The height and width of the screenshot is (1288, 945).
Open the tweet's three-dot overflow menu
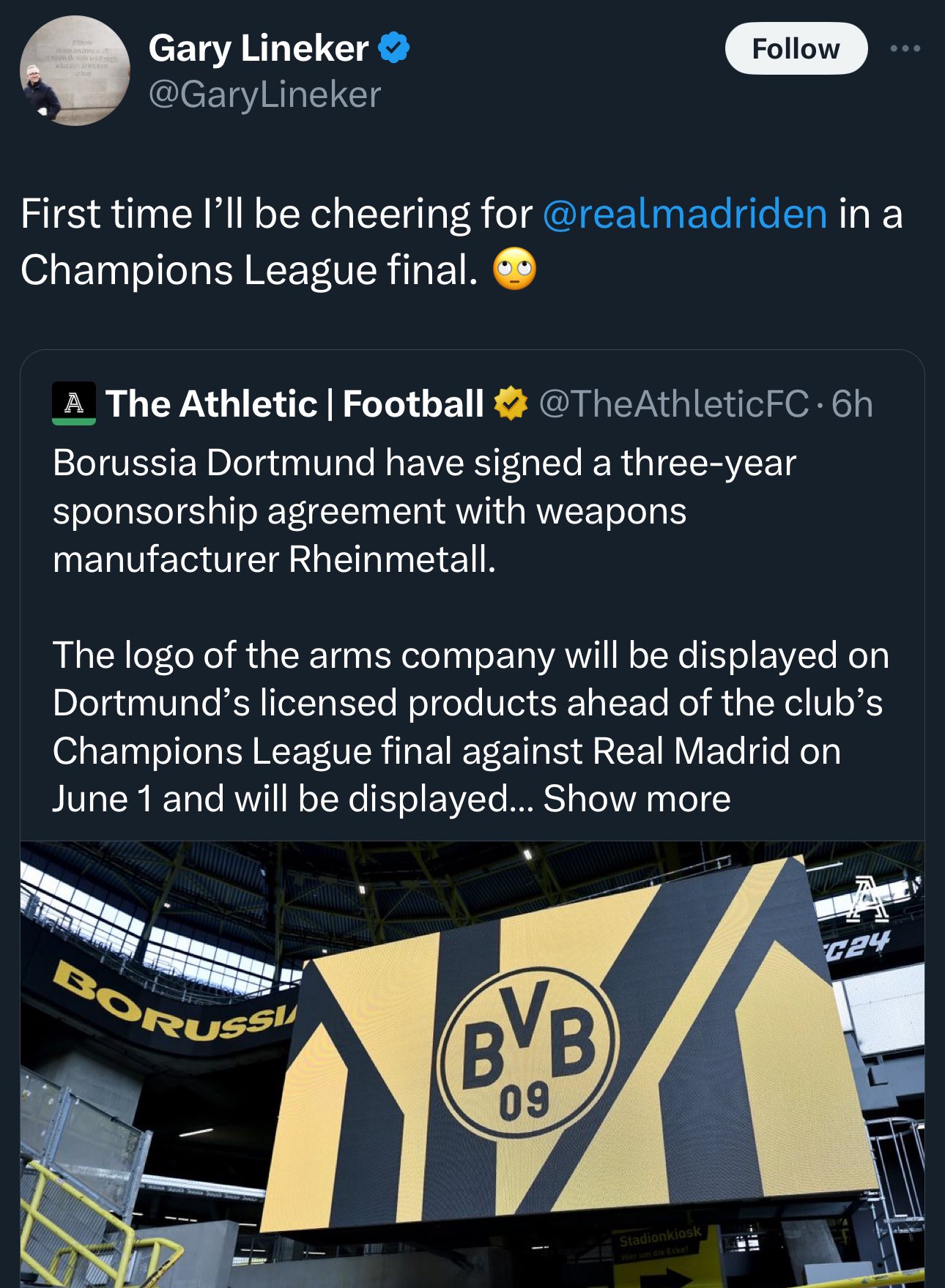coord(905,49)
